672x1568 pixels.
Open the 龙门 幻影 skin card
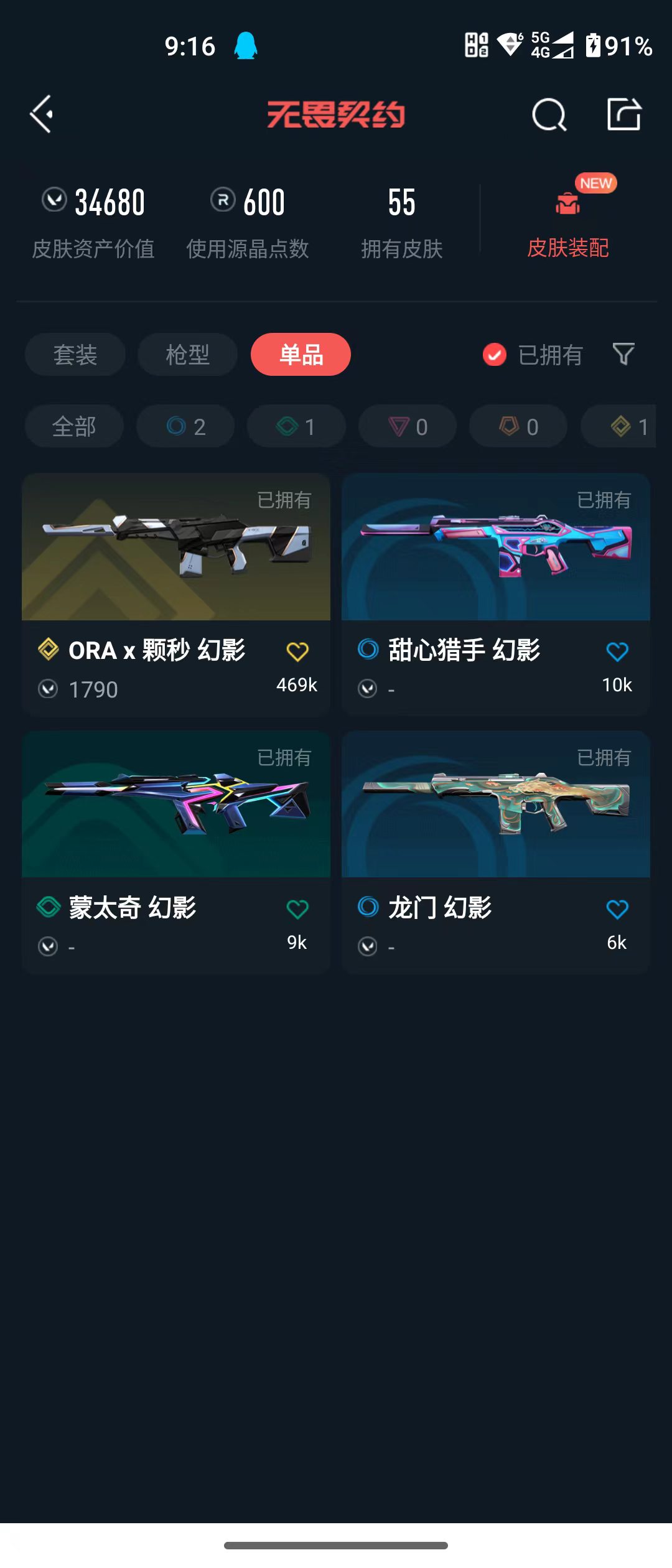coord(496,852)
